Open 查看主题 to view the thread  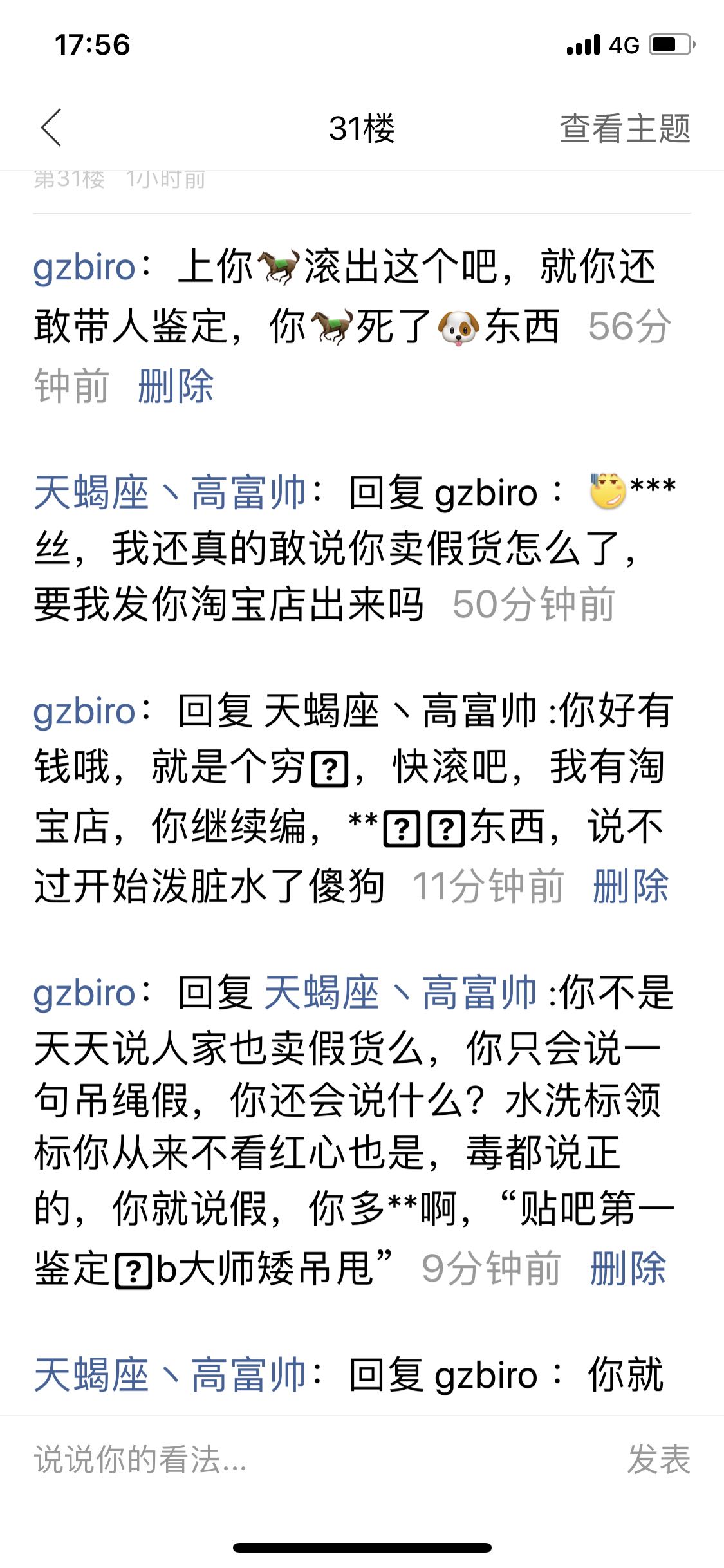625,128
